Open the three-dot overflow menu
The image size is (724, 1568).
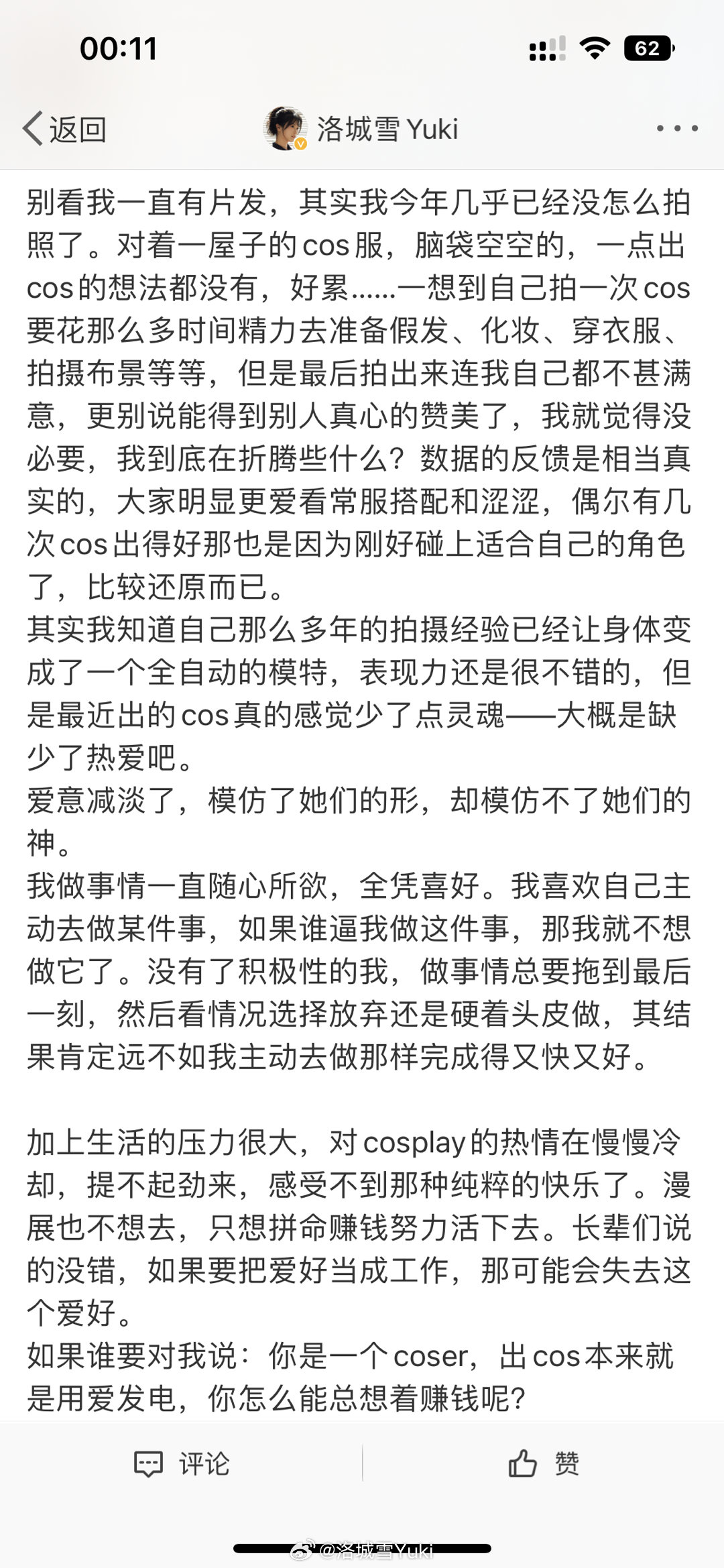[677, 128]
